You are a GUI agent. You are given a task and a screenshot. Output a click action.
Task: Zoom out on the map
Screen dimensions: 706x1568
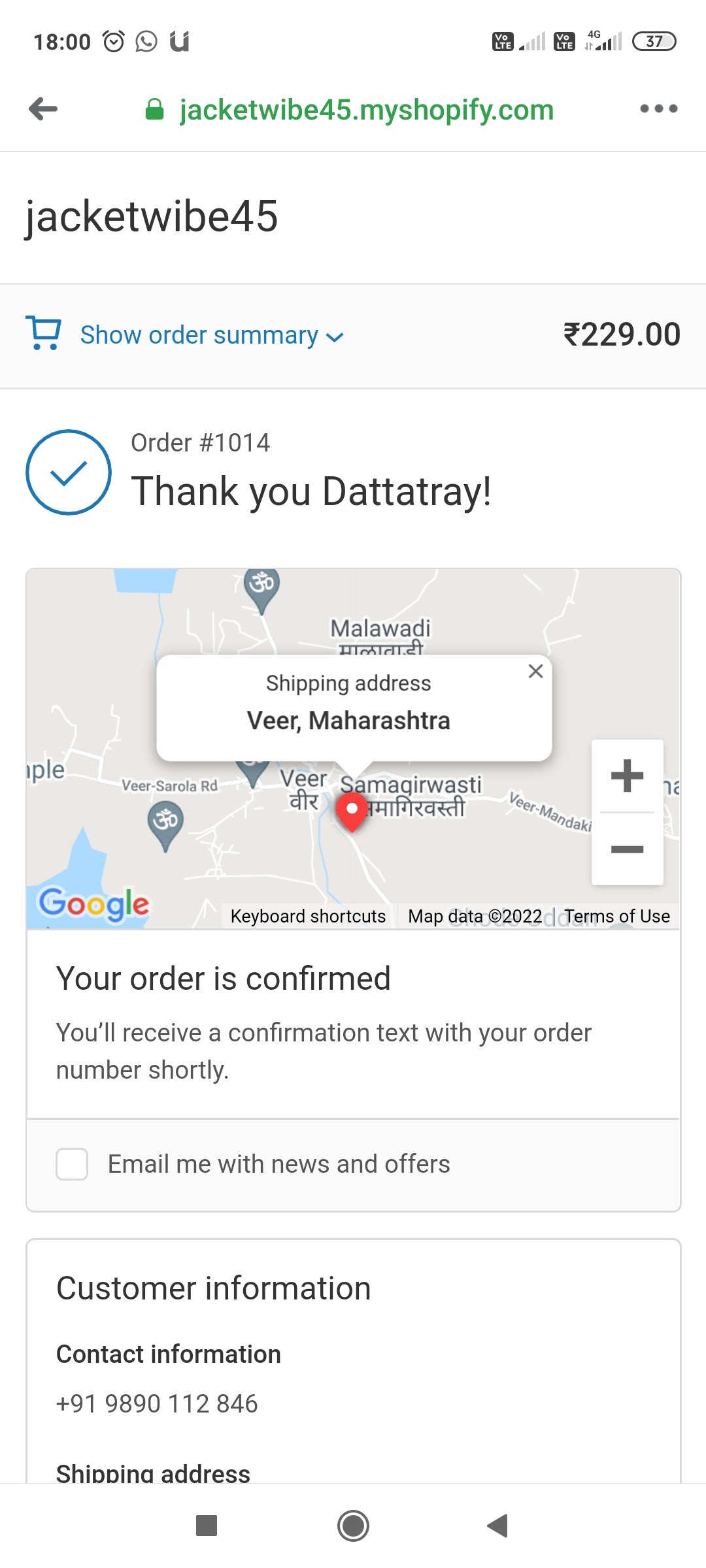[x=627, y=849]
